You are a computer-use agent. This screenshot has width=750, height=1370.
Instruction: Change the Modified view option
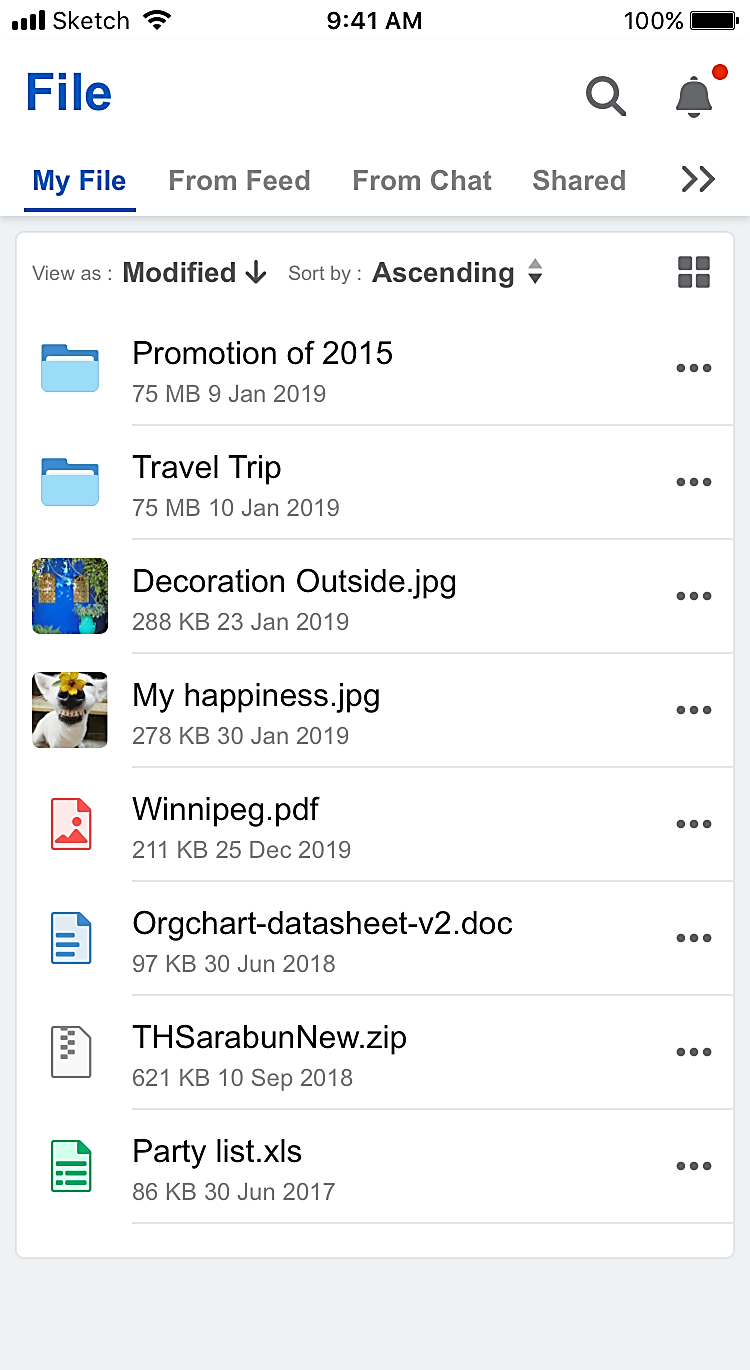coord(194,273)
